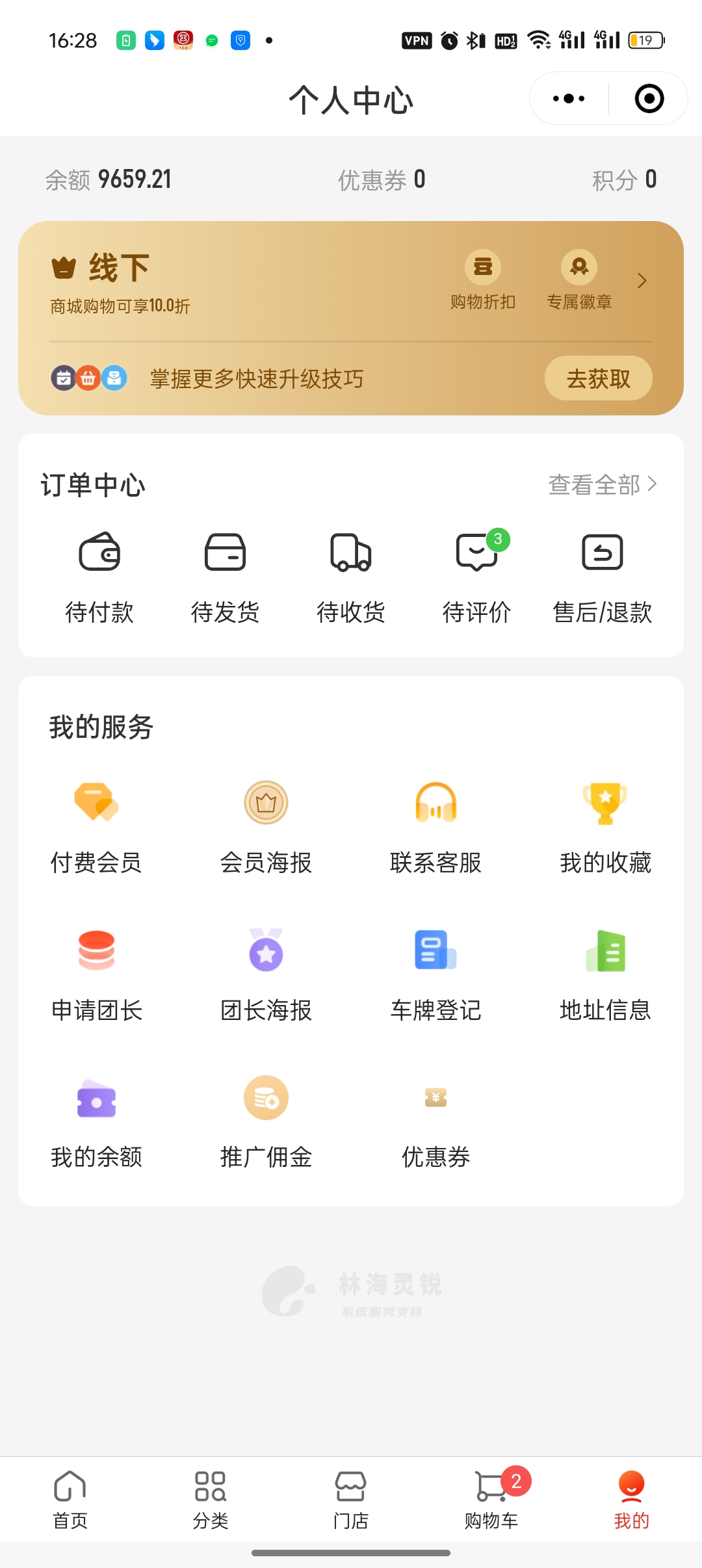The width and height of the screenshot is (702, 1568).
Task: Open the 联系客服 headset icon
Action: (x=435, y=804)
